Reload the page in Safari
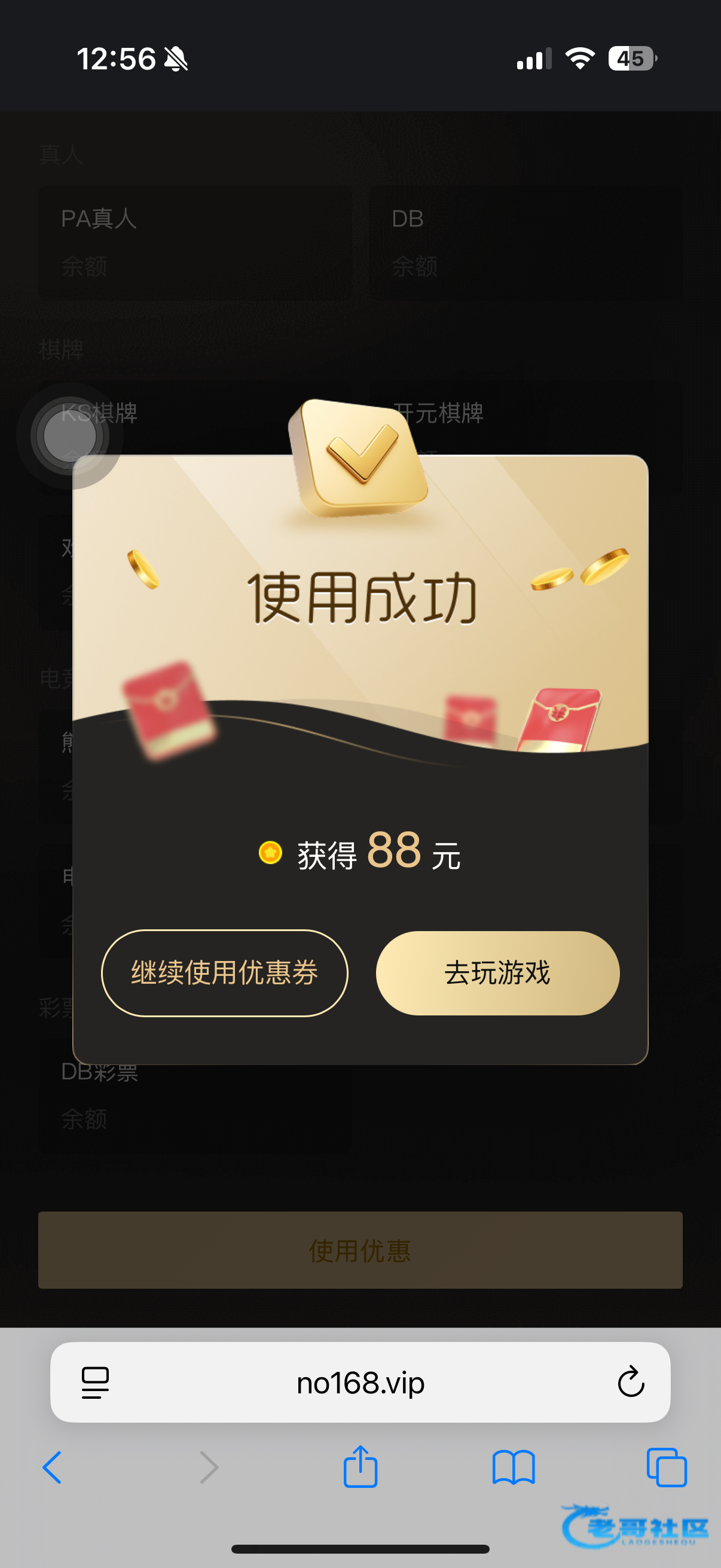The image size is (721, 1568). point(630,1382)
